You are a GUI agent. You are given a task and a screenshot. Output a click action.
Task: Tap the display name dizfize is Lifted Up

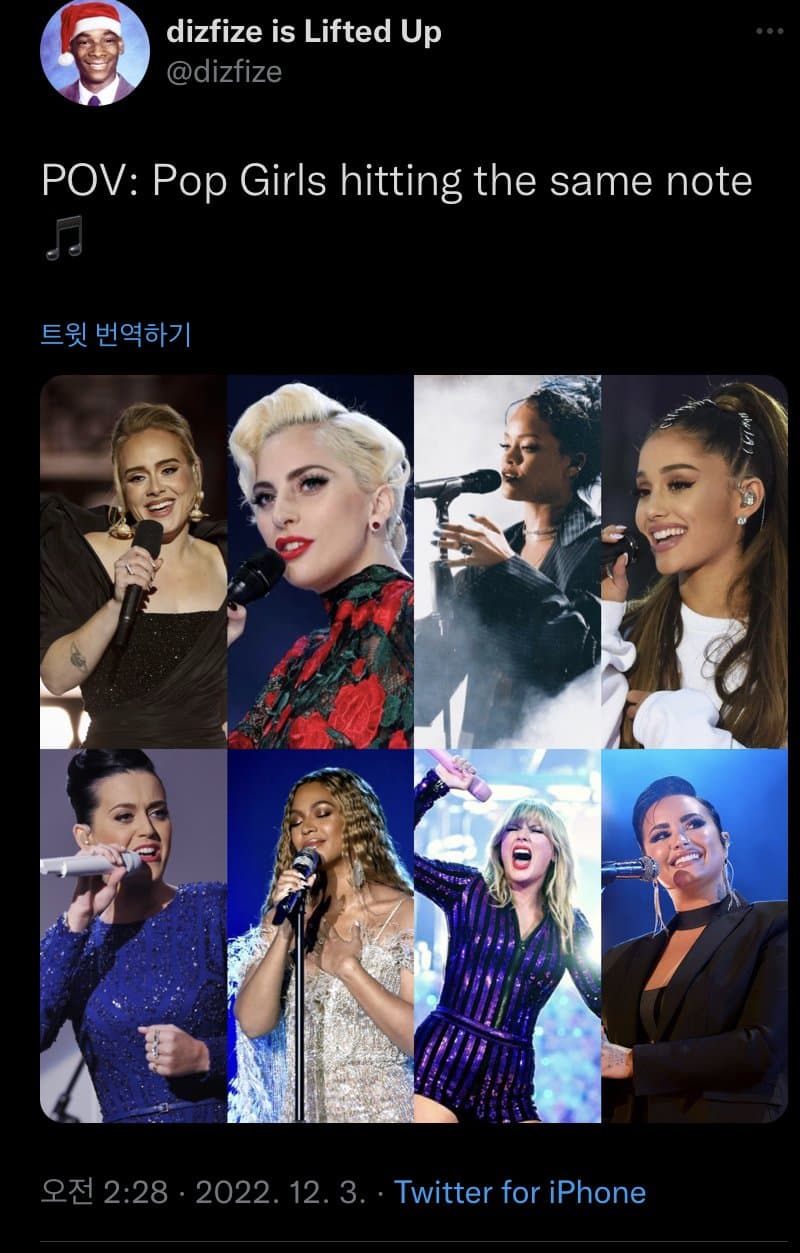(x=303, y=32)
